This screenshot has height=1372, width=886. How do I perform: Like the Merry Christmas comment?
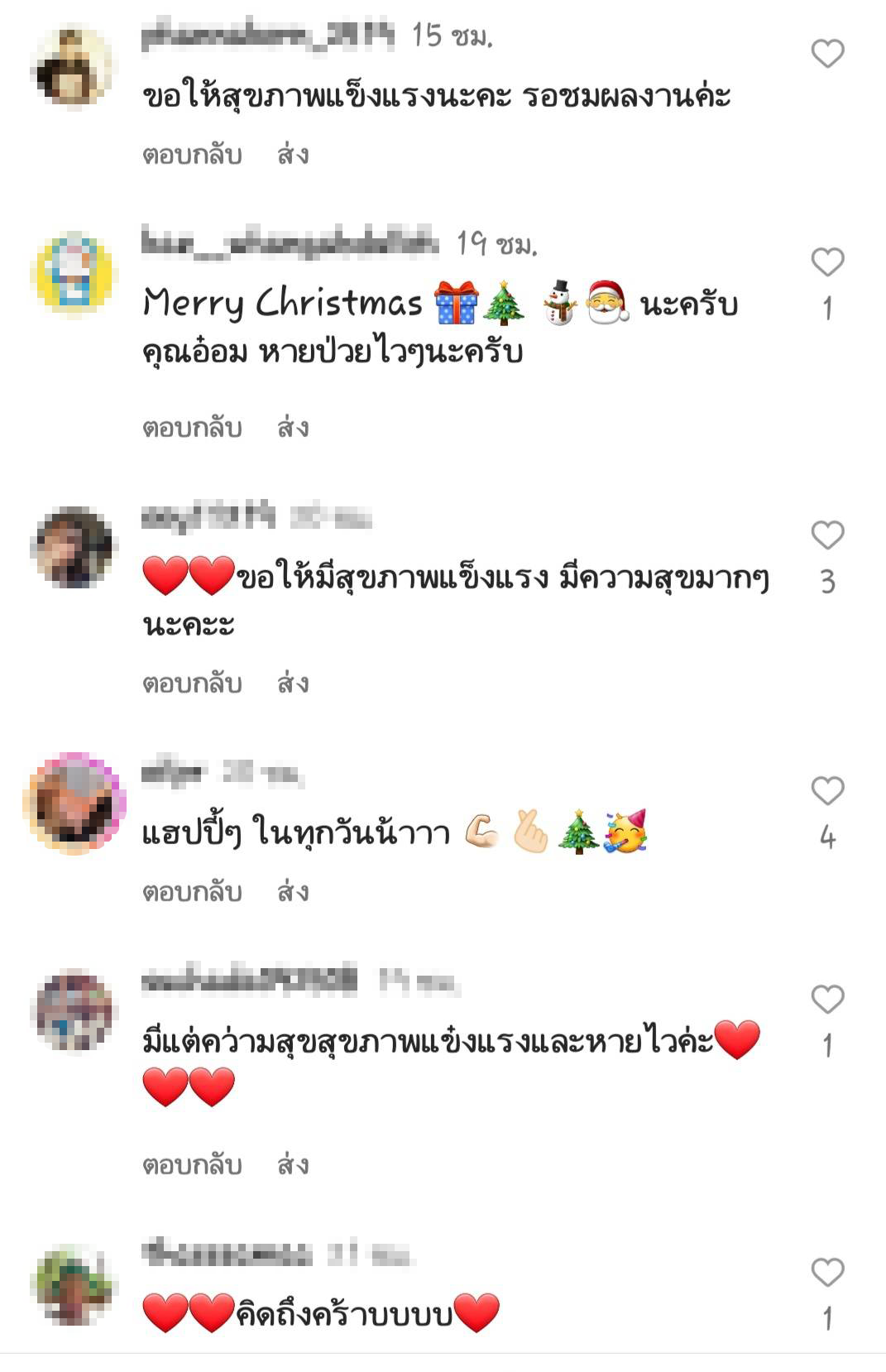point(826,262)
